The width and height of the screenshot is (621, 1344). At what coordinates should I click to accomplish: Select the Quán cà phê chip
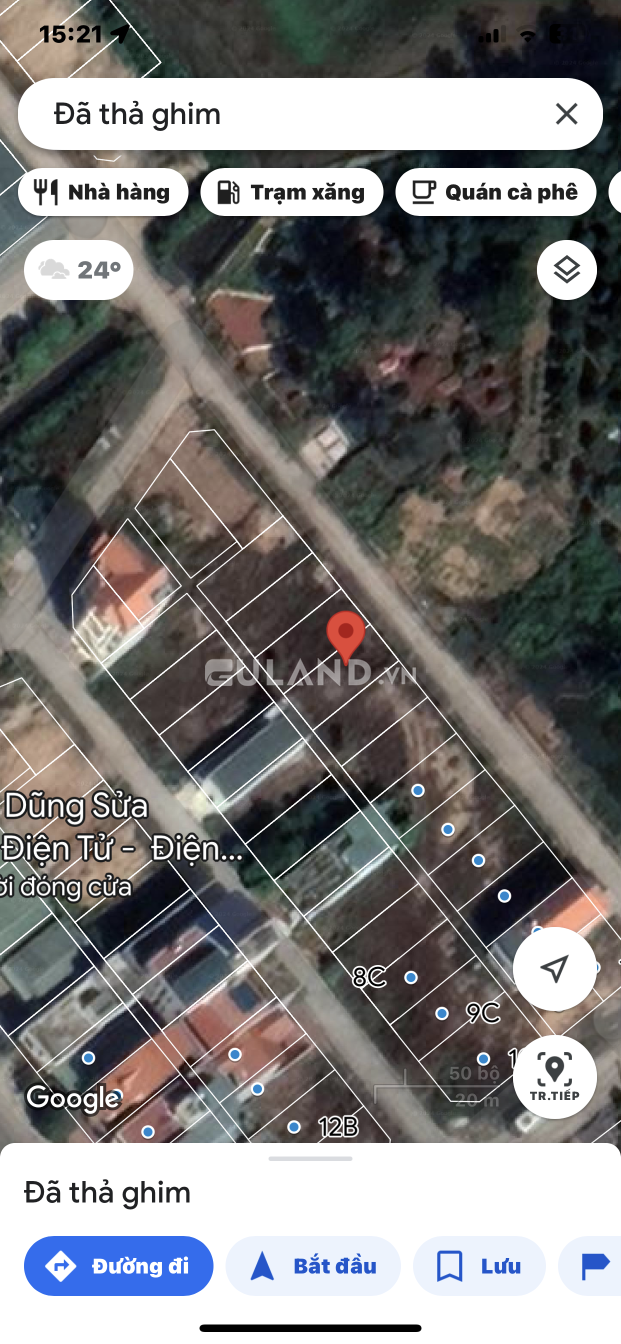click(496, 192)
